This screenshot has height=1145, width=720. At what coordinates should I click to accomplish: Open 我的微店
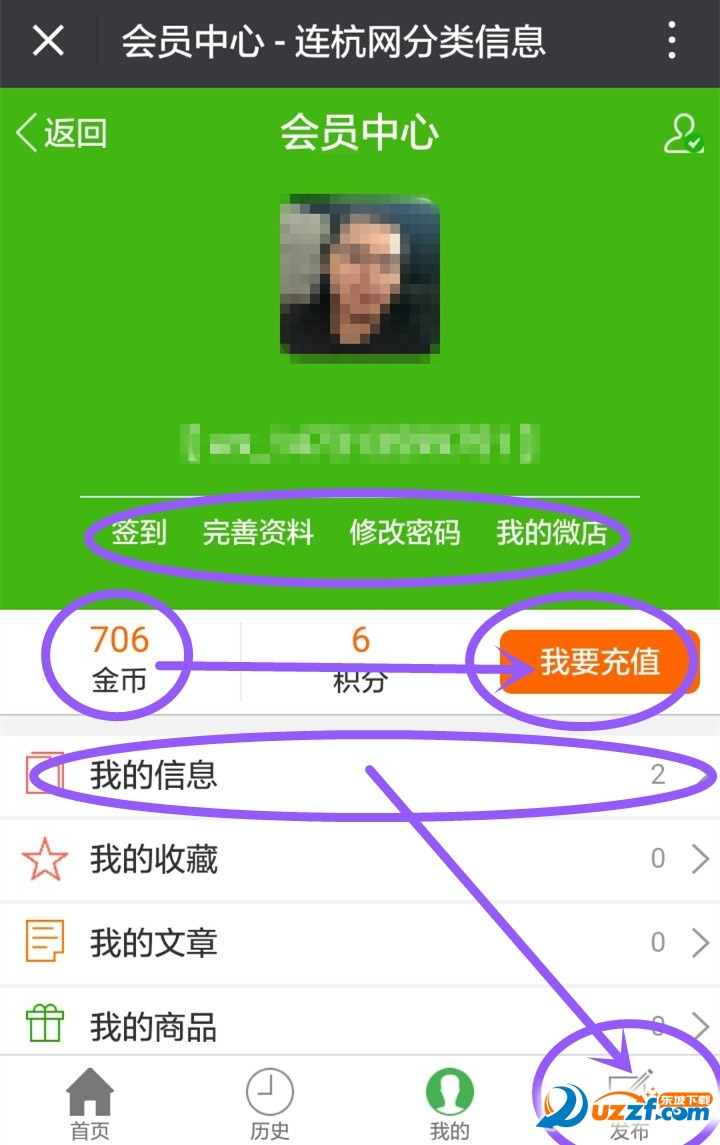[x=551, y=532]
